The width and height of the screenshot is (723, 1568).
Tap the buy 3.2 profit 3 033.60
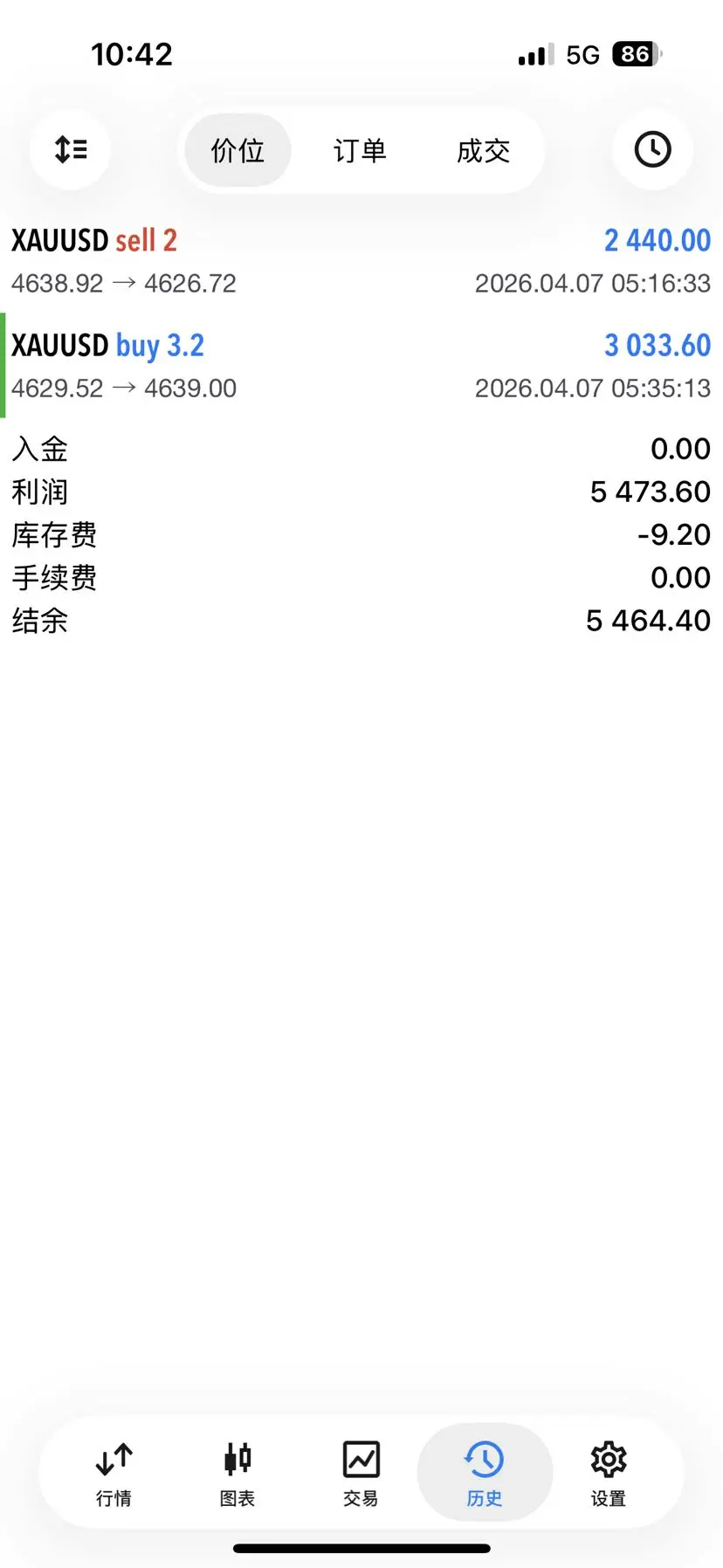657,345
